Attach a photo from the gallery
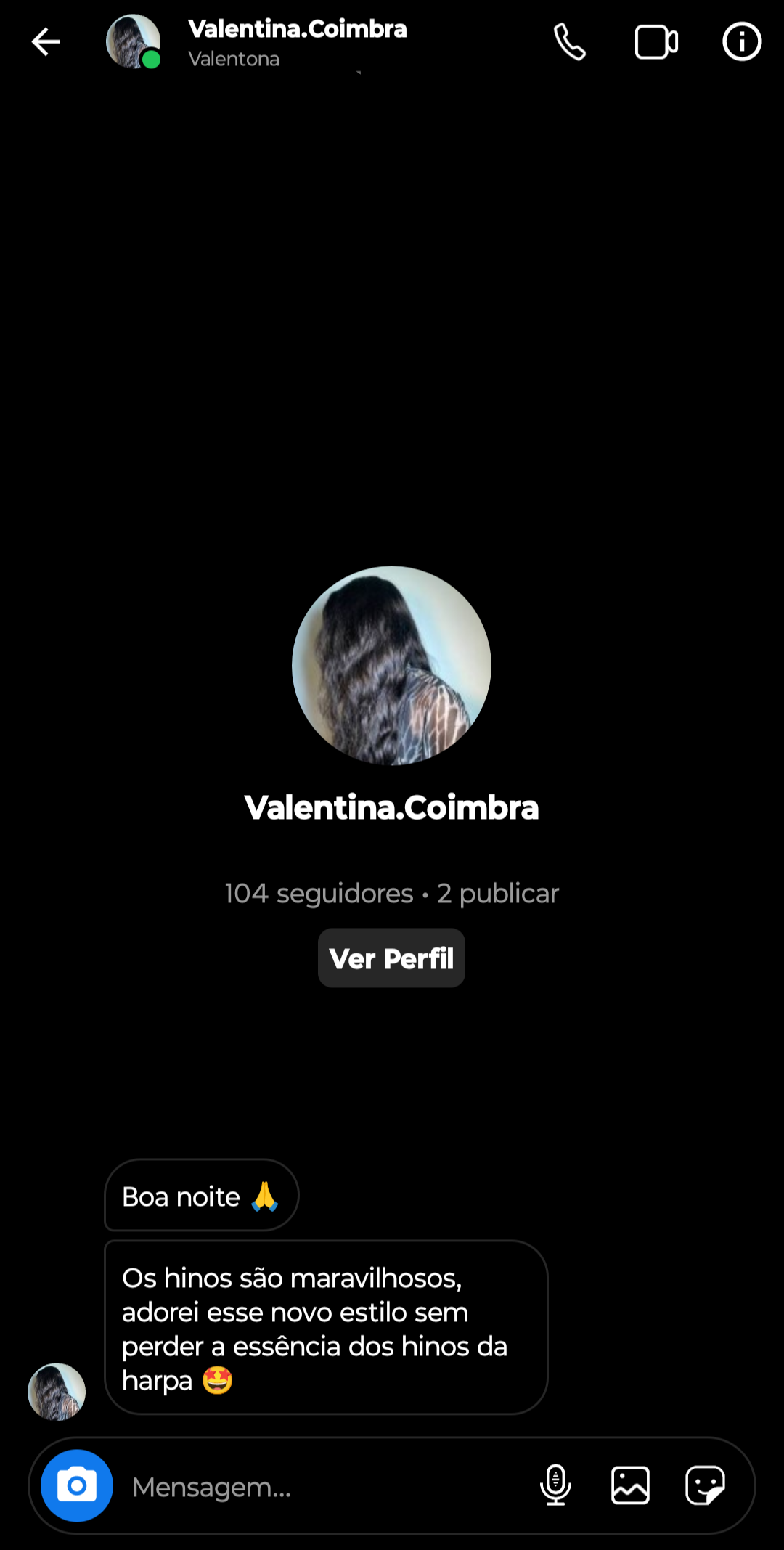Viewport: 784px width, 1550px height. tap(630, 1485)
